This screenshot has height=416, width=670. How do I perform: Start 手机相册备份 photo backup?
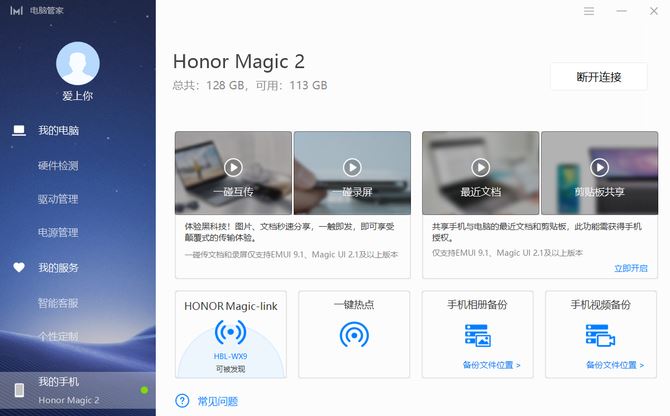[476, 334]
